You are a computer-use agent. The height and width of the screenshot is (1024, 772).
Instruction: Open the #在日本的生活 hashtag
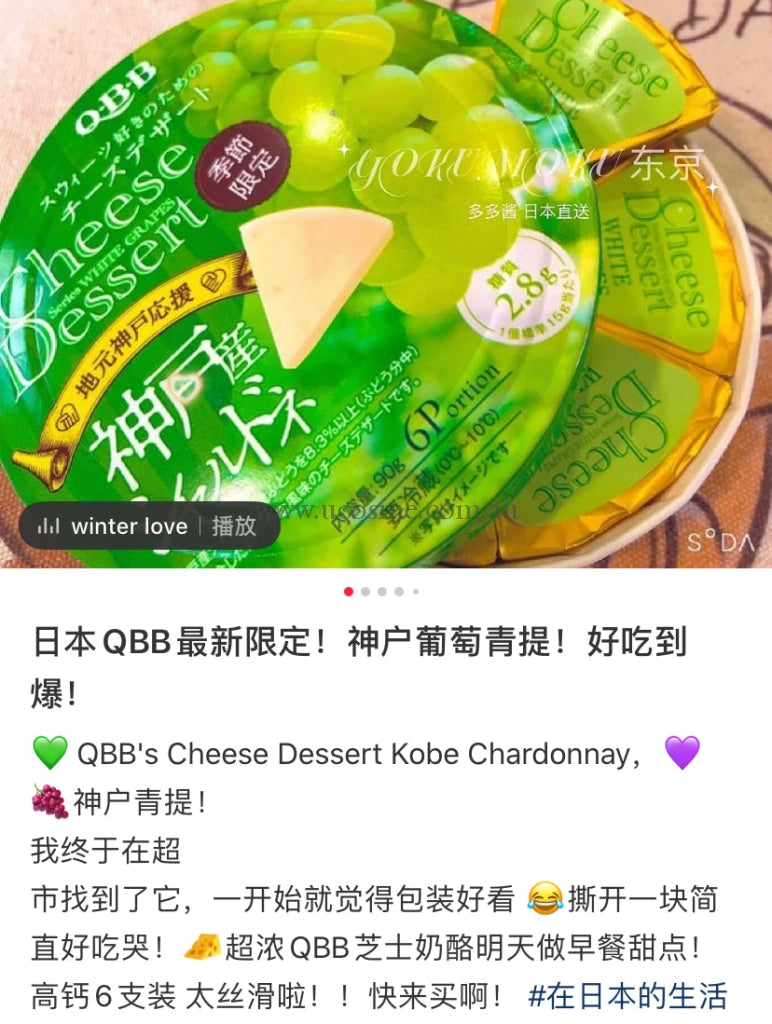[x=627, y=996]
